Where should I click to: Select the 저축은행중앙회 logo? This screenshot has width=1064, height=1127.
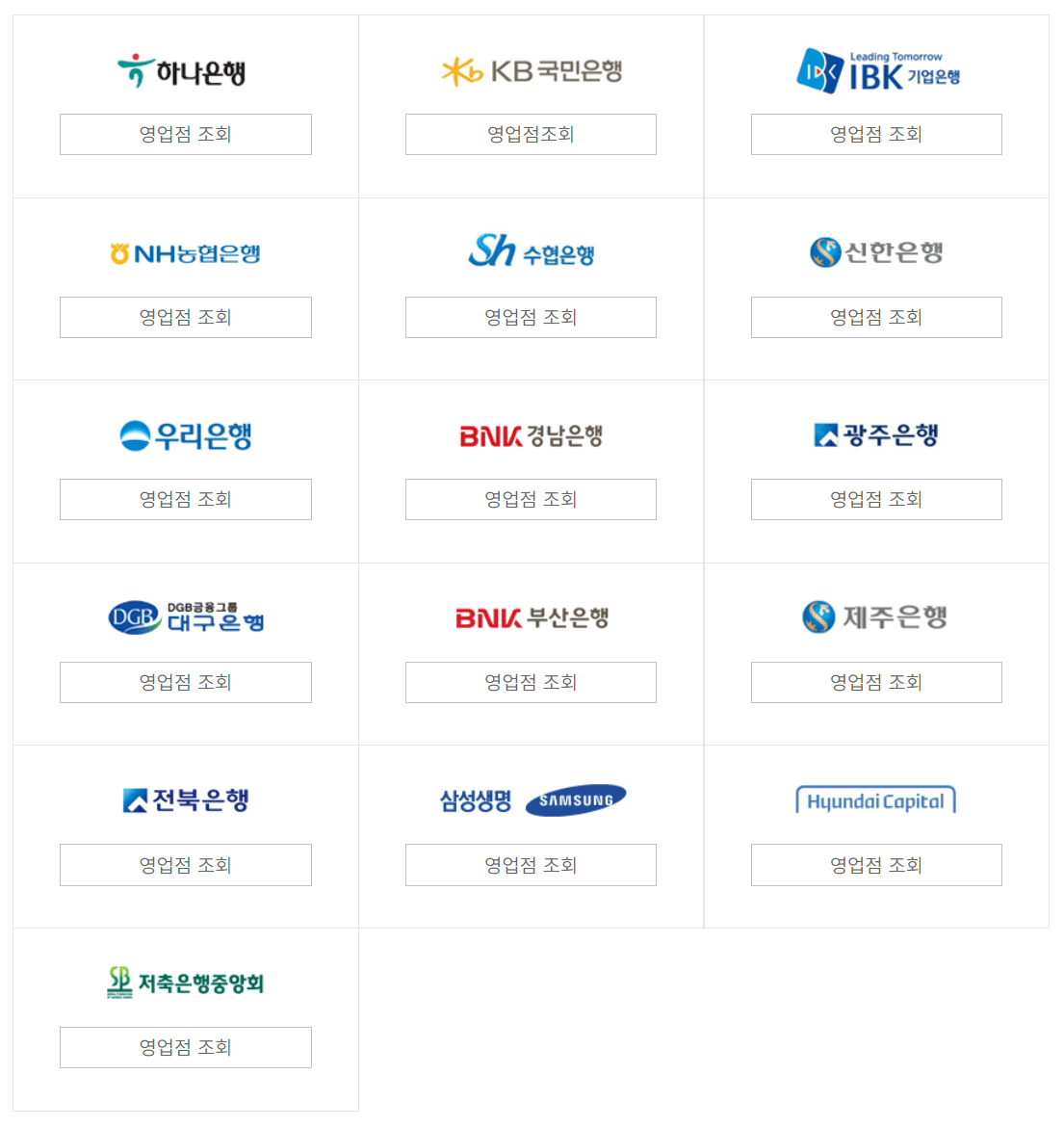click(185, 981)
